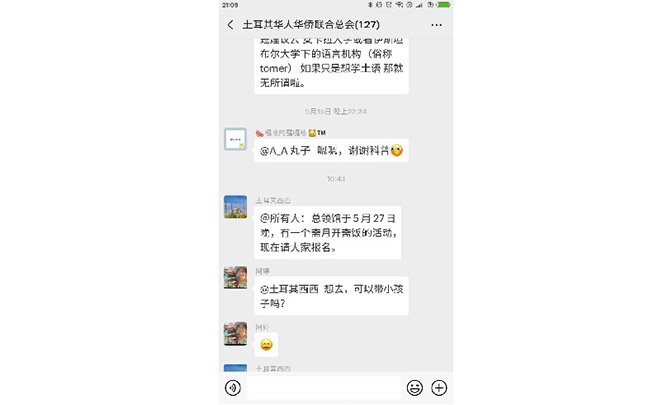The image size is (663, 405).
Task: Open the plus attachments menu
Action: 438,387
